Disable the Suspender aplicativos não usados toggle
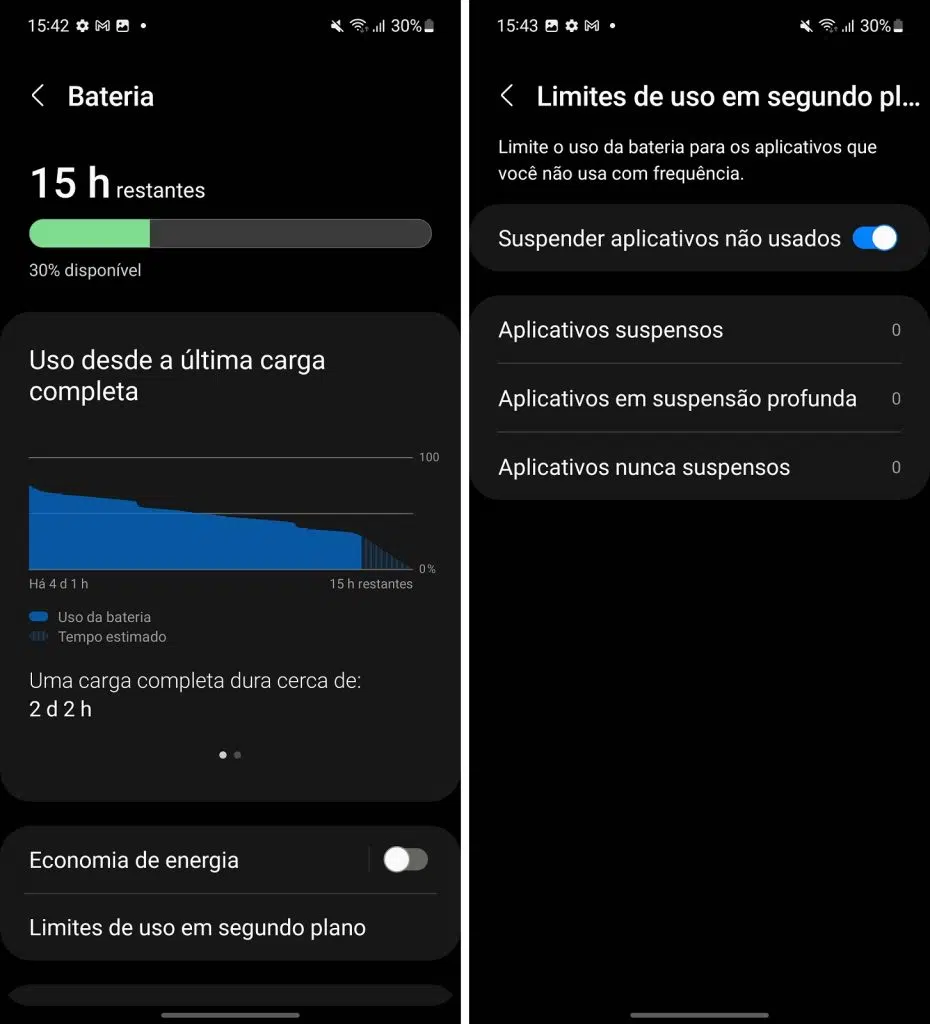 coord(874,238)
